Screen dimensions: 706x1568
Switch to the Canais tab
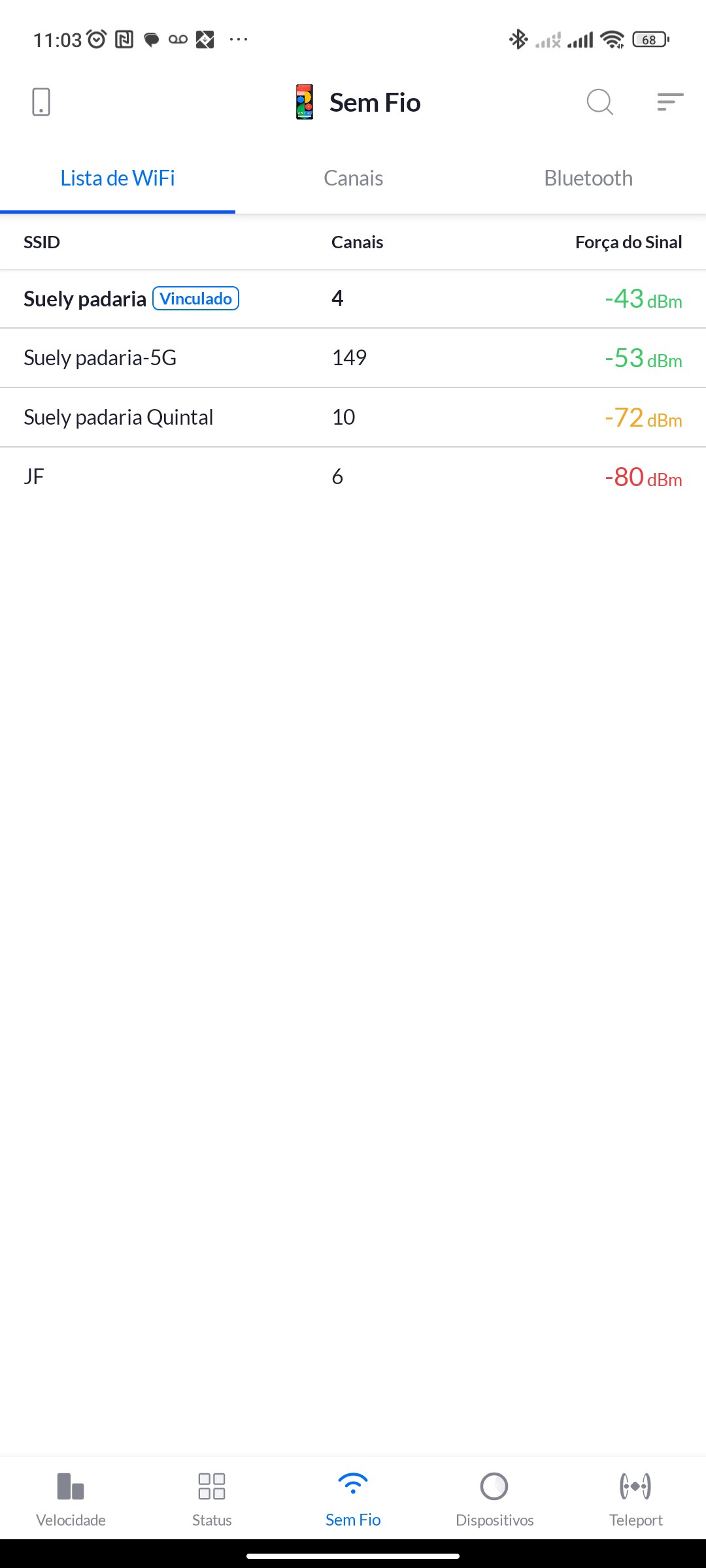tap(353, 178)
